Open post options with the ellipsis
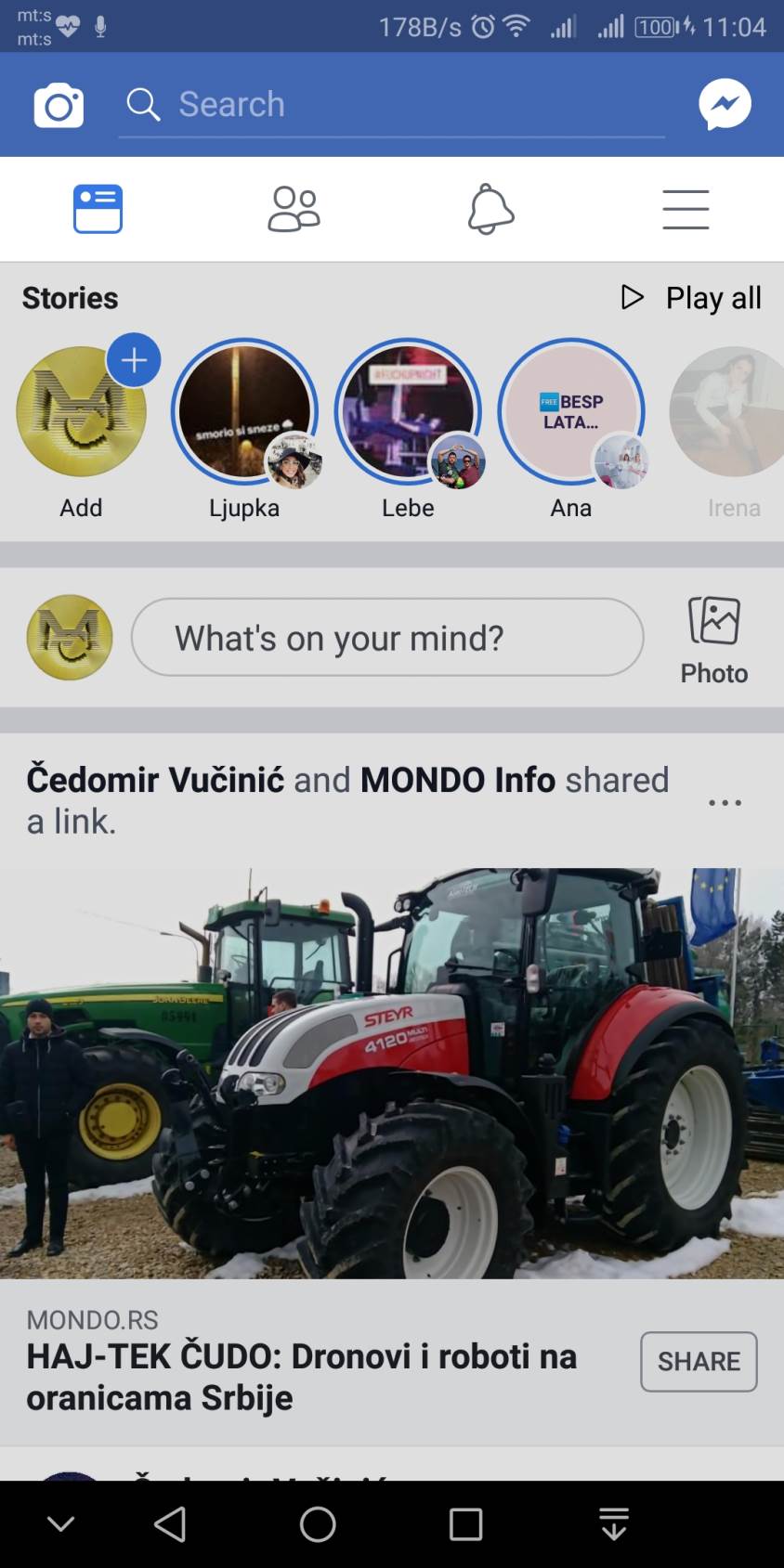784x1568 pixels. (x=725, y=801)
